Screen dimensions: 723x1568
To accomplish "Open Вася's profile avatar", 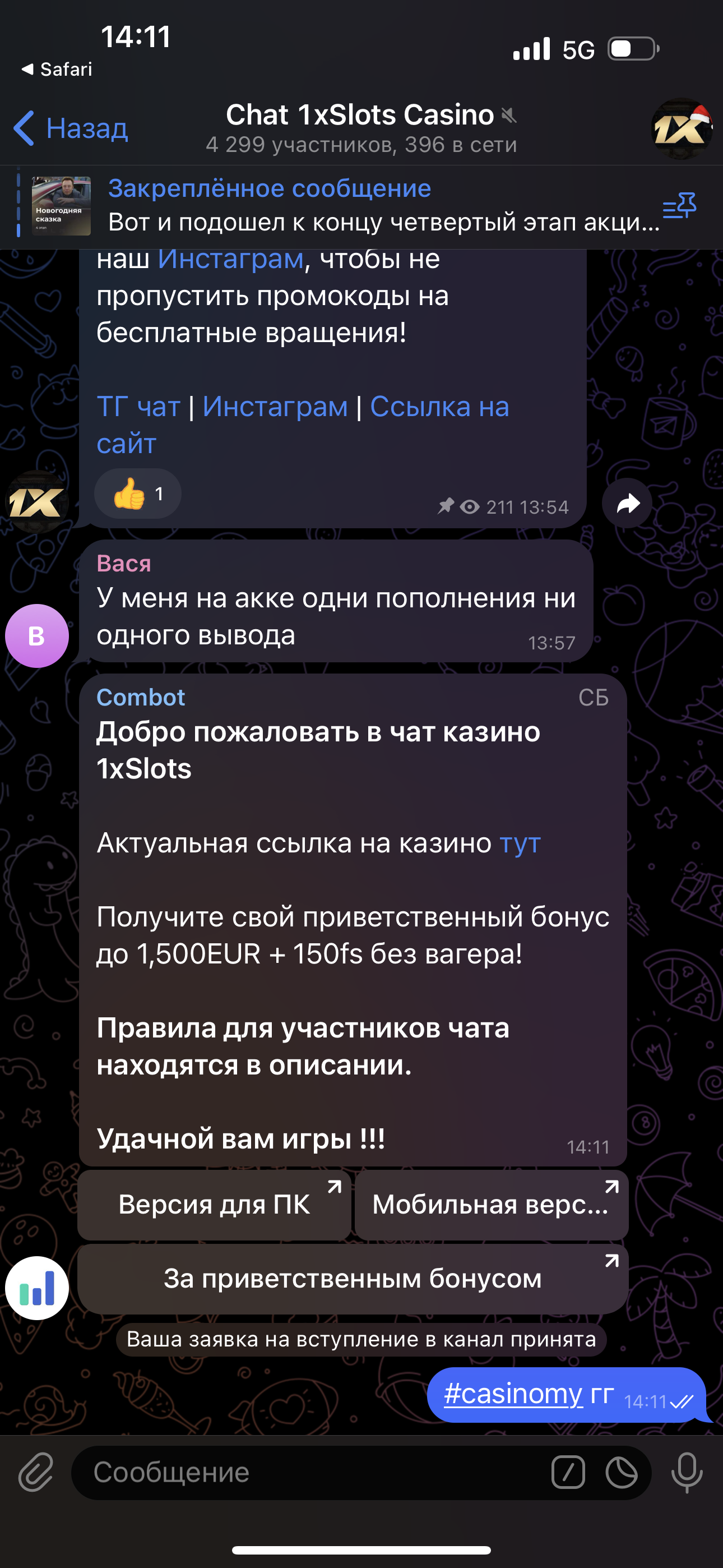I will pos(36,635).
